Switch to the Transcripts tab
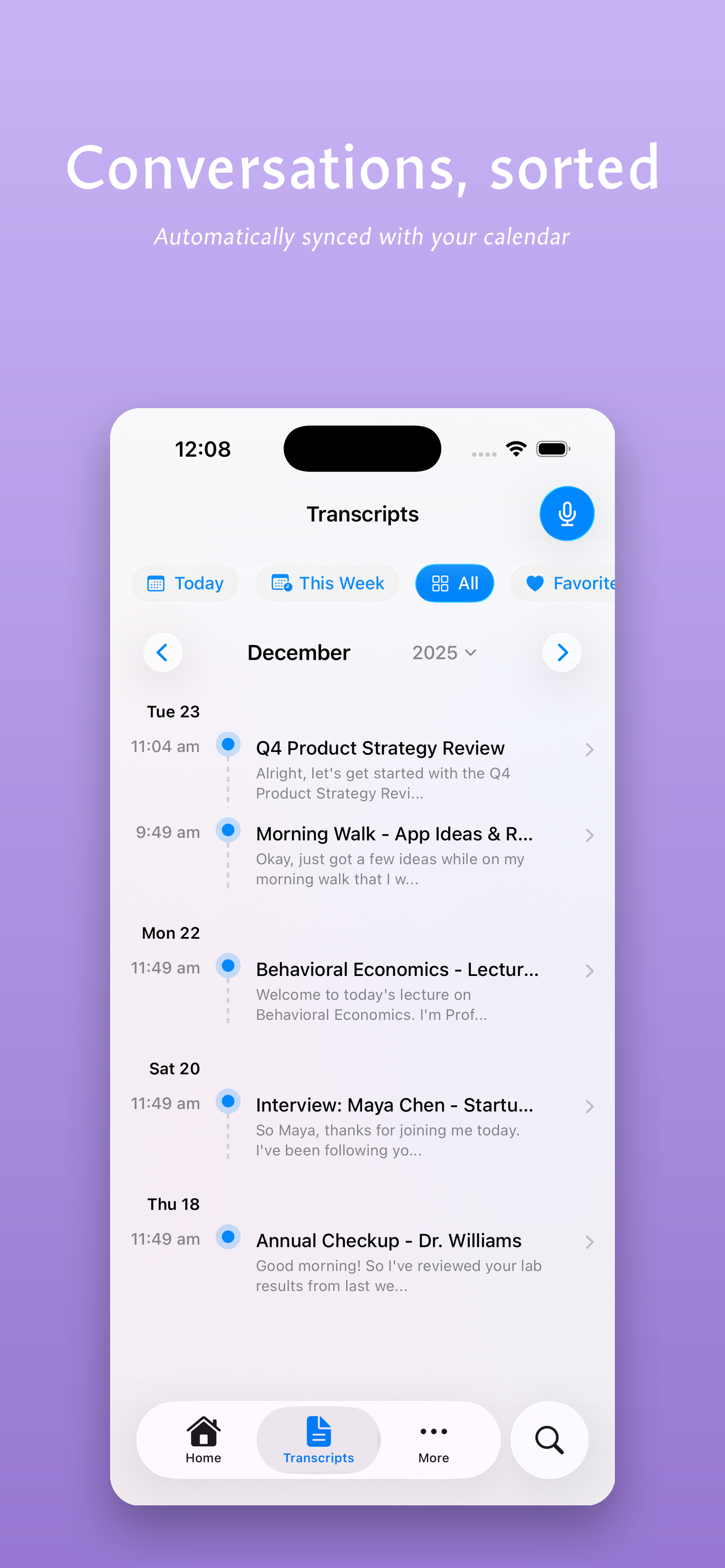 (x=318, y=1439)
